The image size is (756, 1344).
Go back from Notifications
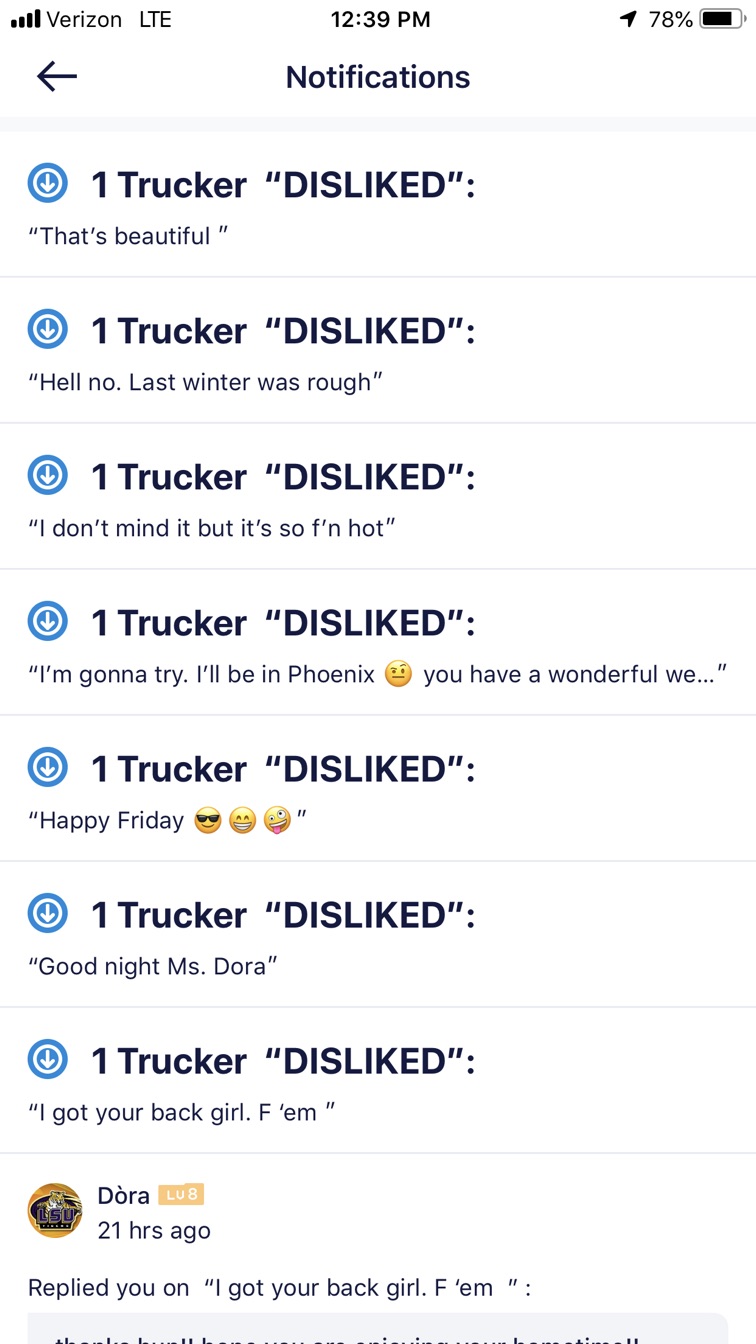56,77
